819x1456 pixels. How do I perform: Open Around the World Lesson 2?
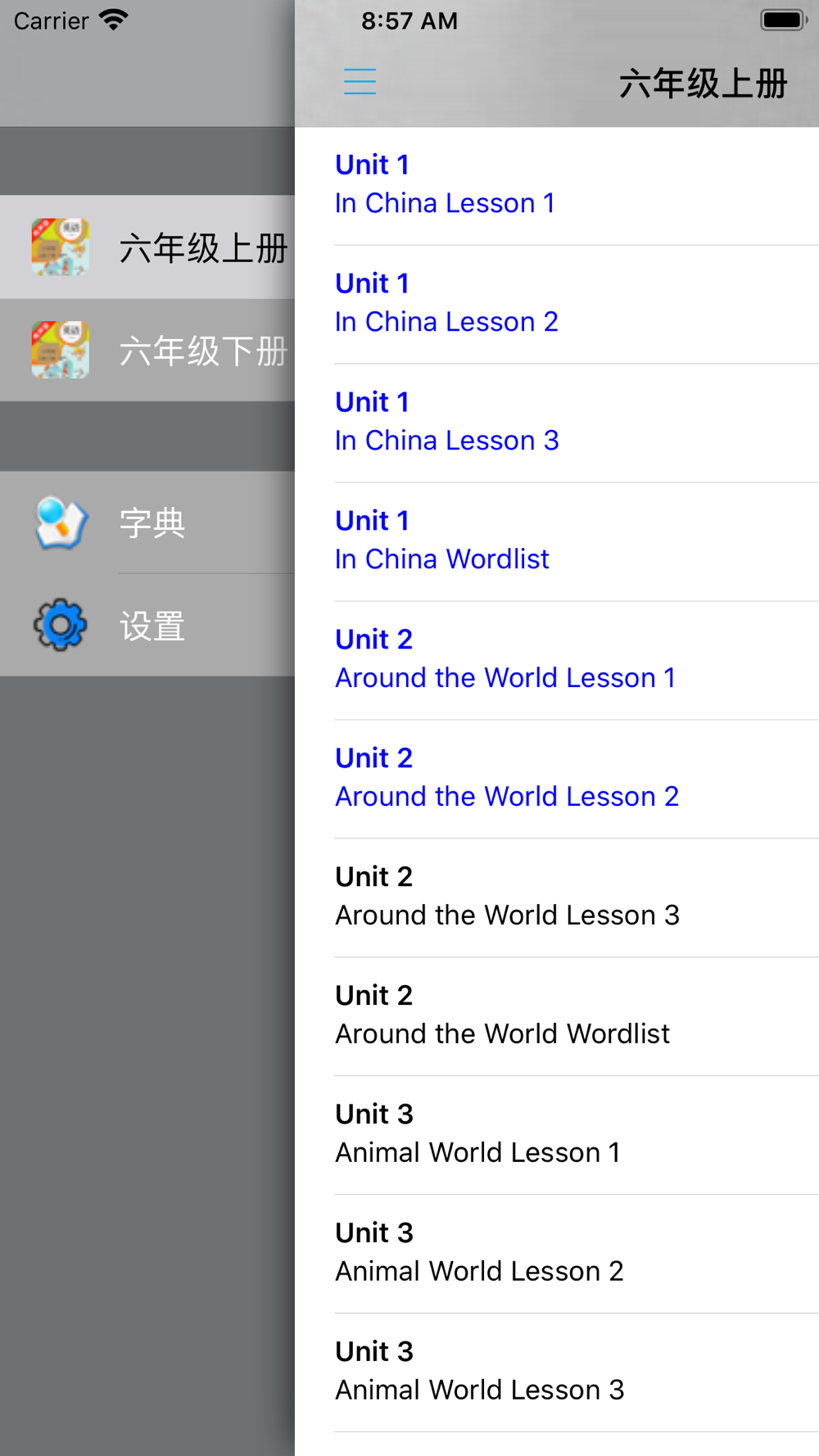557,780
